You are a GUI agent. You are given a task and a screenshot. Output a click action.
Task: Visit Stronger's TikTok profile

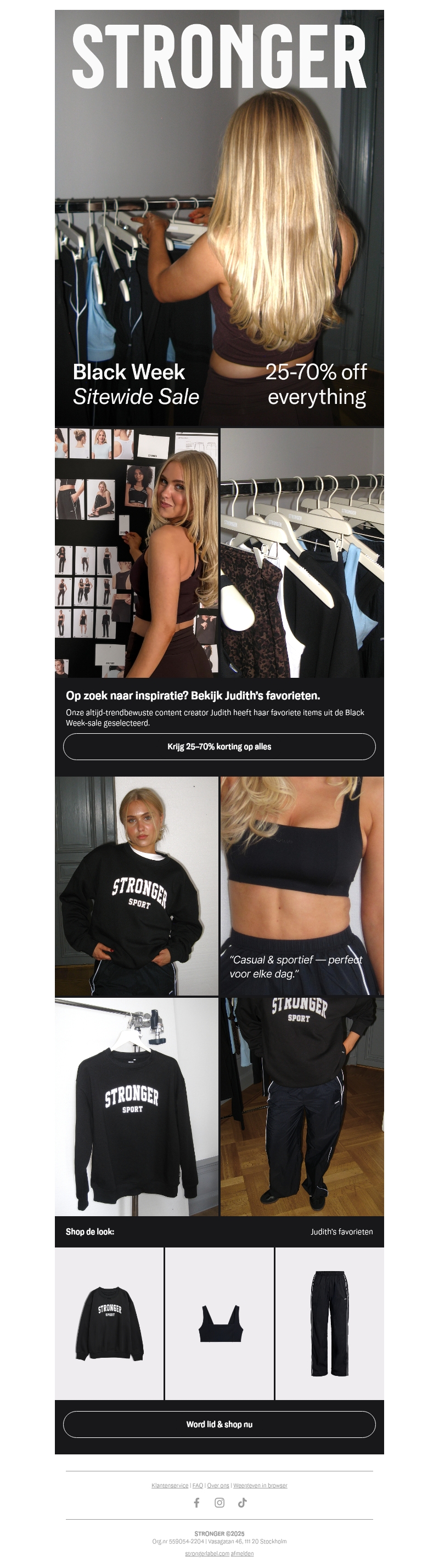(x=243, y=1502)
